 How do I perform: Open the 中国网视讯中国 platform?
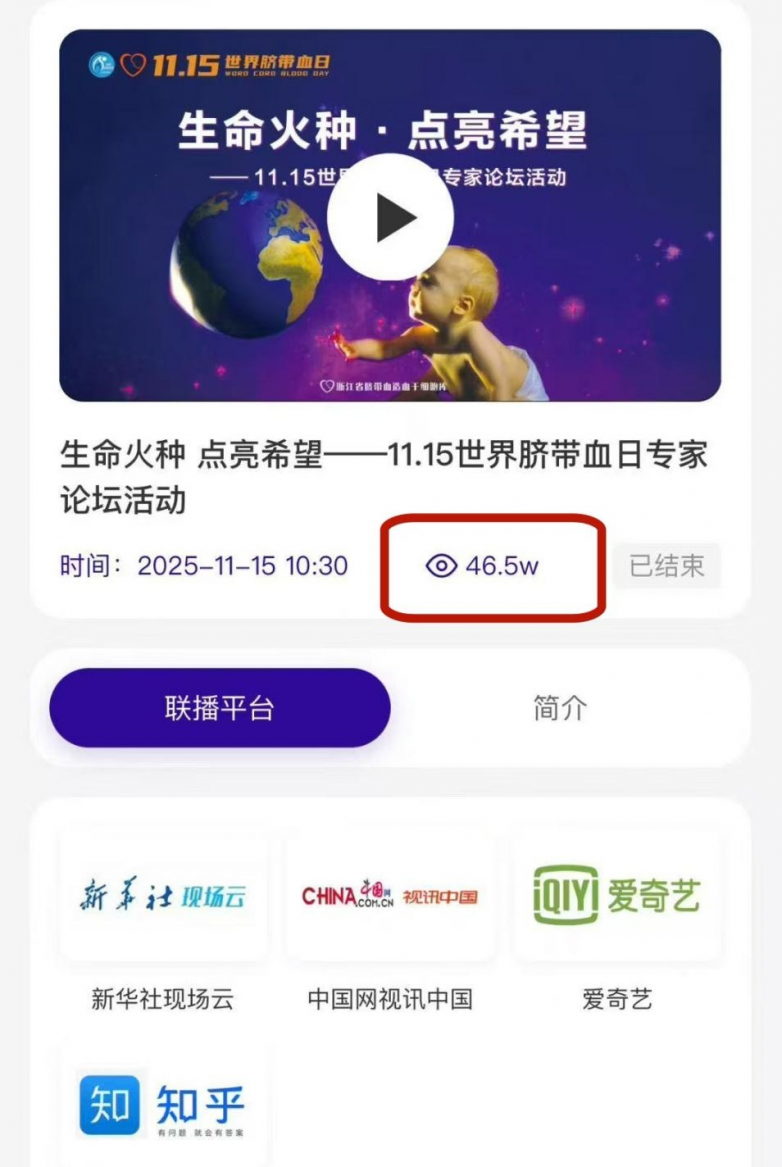coord(390,897)
